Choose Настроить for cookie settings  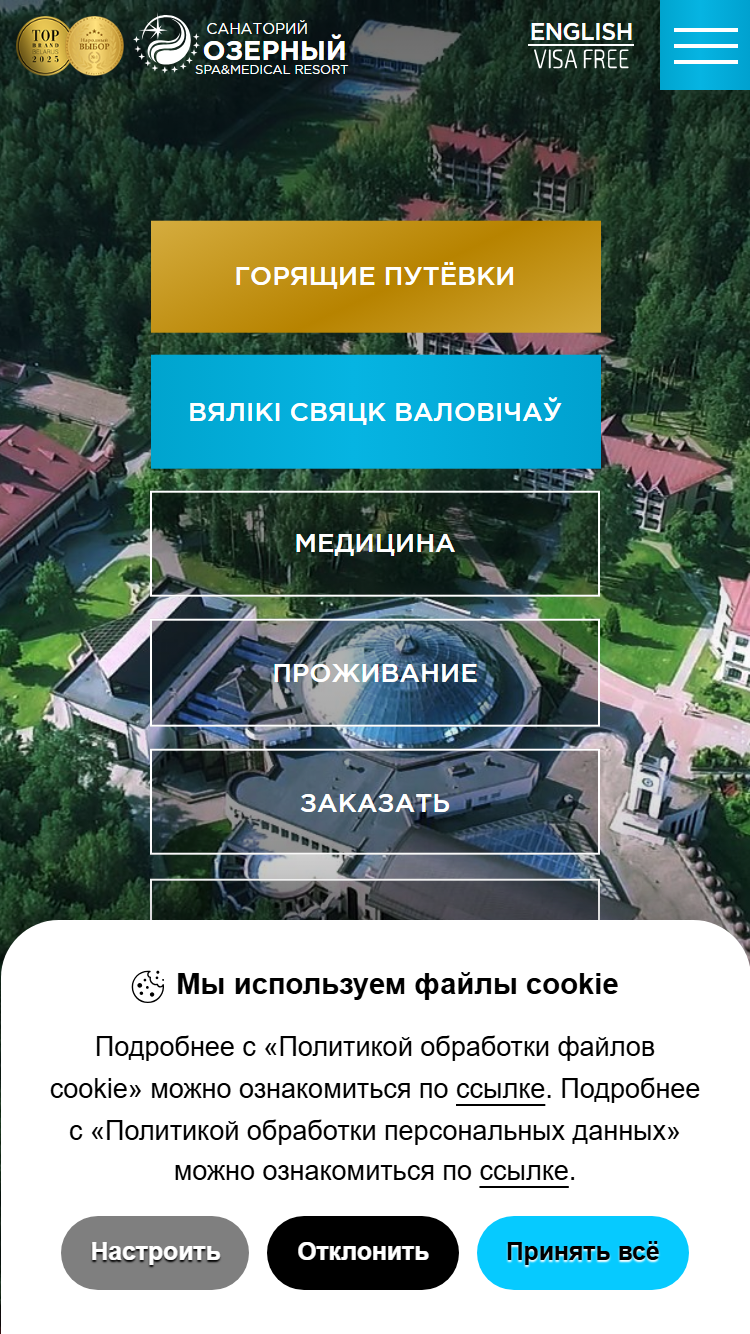coord(155,1252)
